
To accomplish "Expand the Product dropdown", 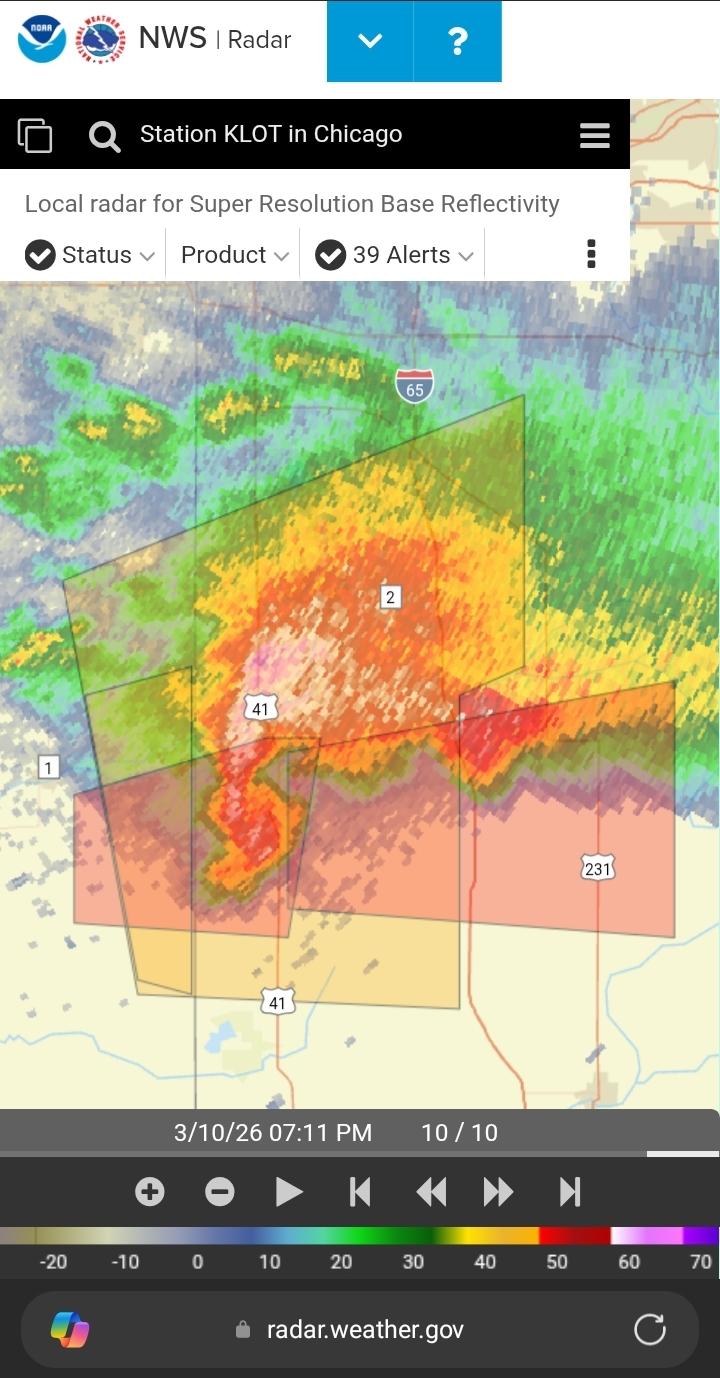I will click(235, 255).
